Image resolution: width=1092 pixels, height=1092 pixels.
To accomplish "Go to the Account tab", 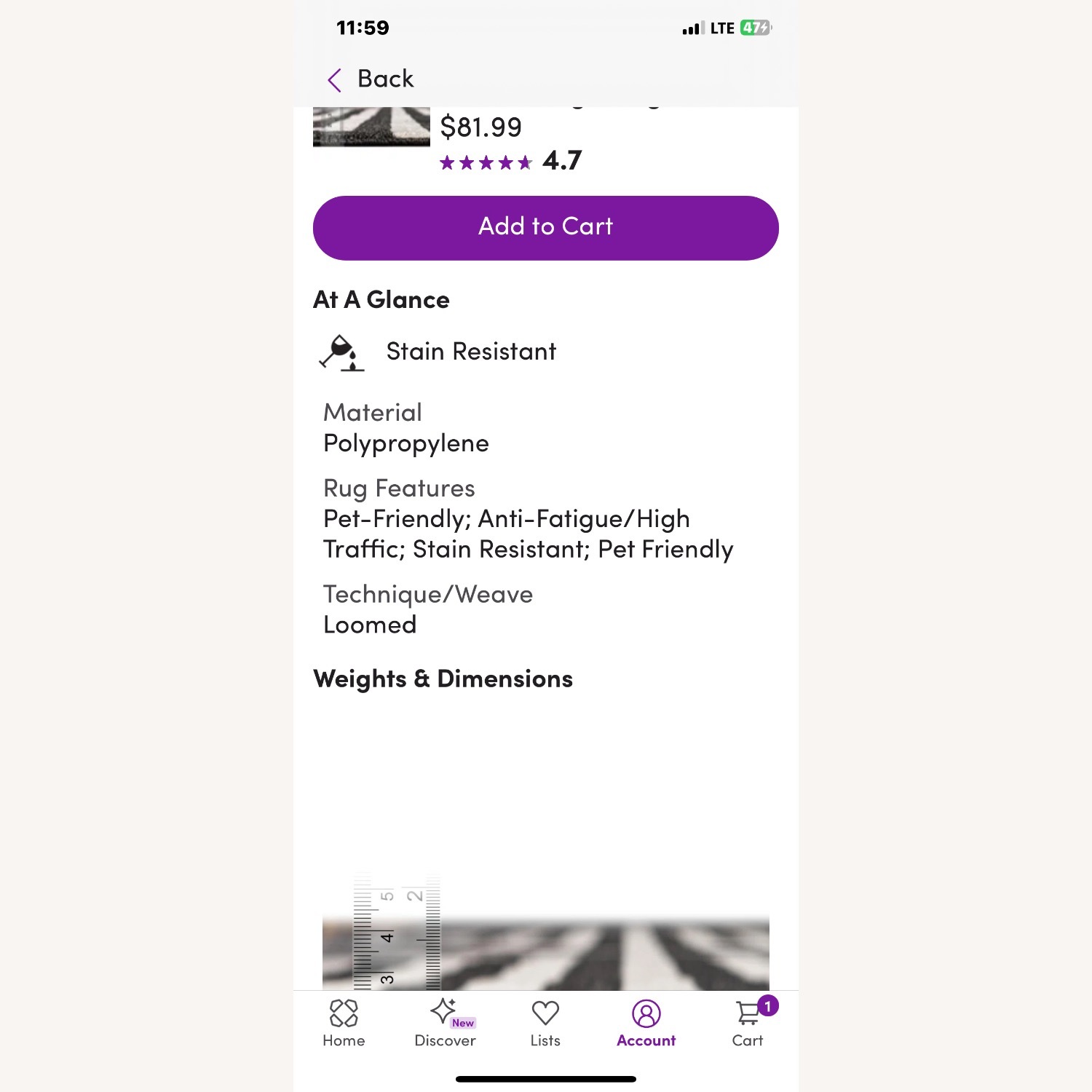I will coord(646,1023).
